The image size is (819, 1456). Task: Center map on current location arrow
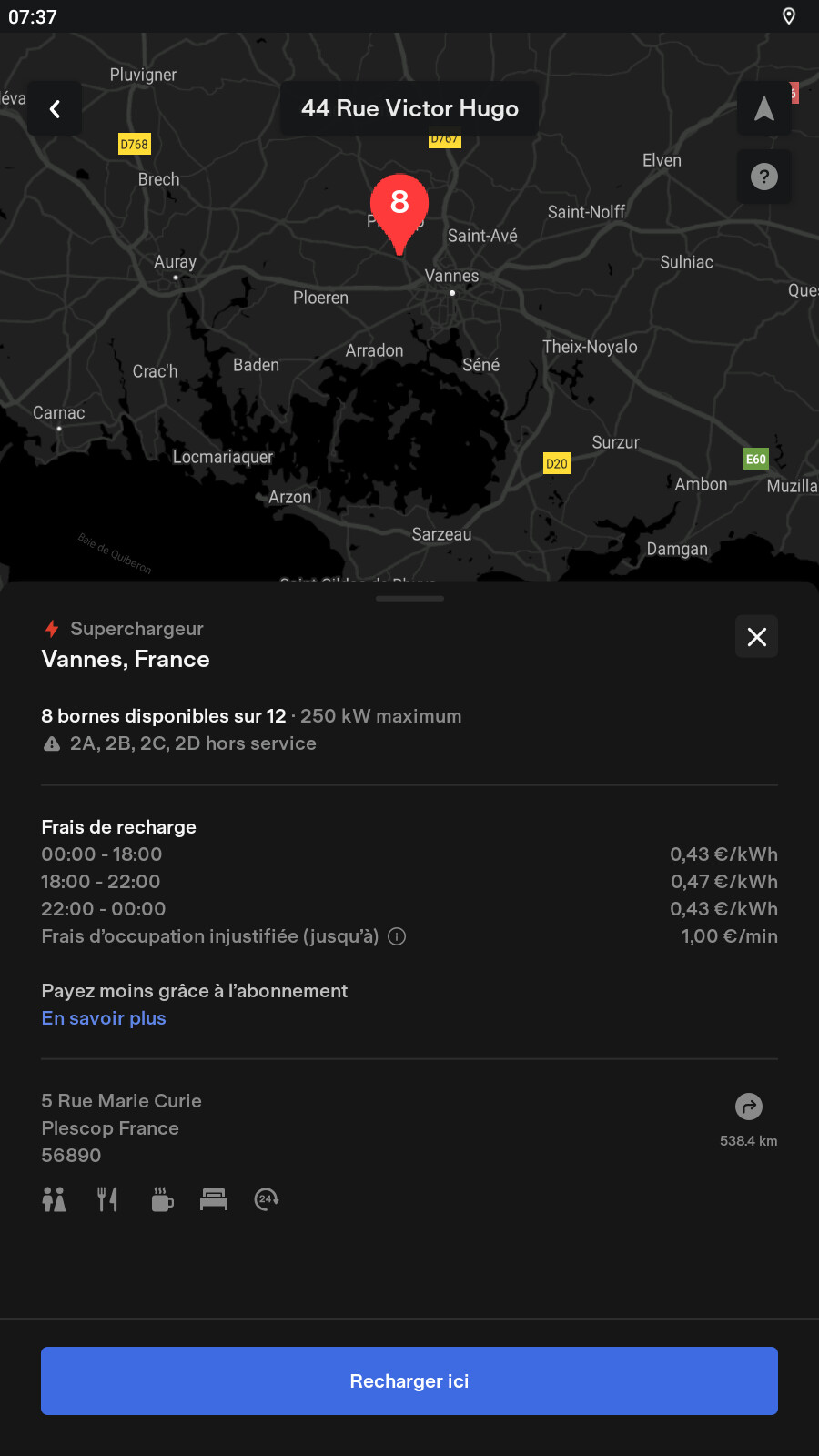click(764, 108)
